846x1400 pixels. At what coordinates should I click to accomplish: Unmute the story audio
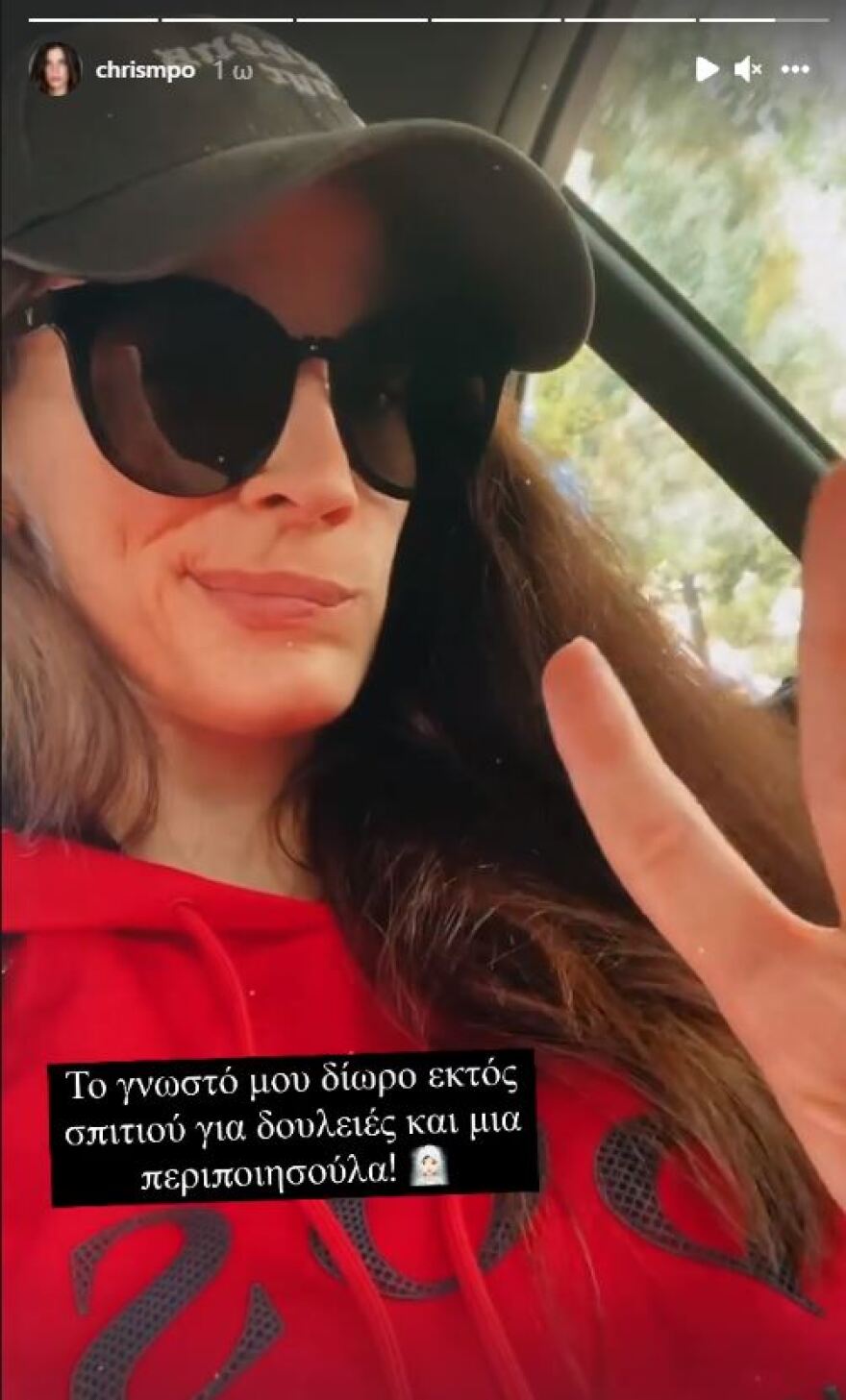(x=748, y=69)
